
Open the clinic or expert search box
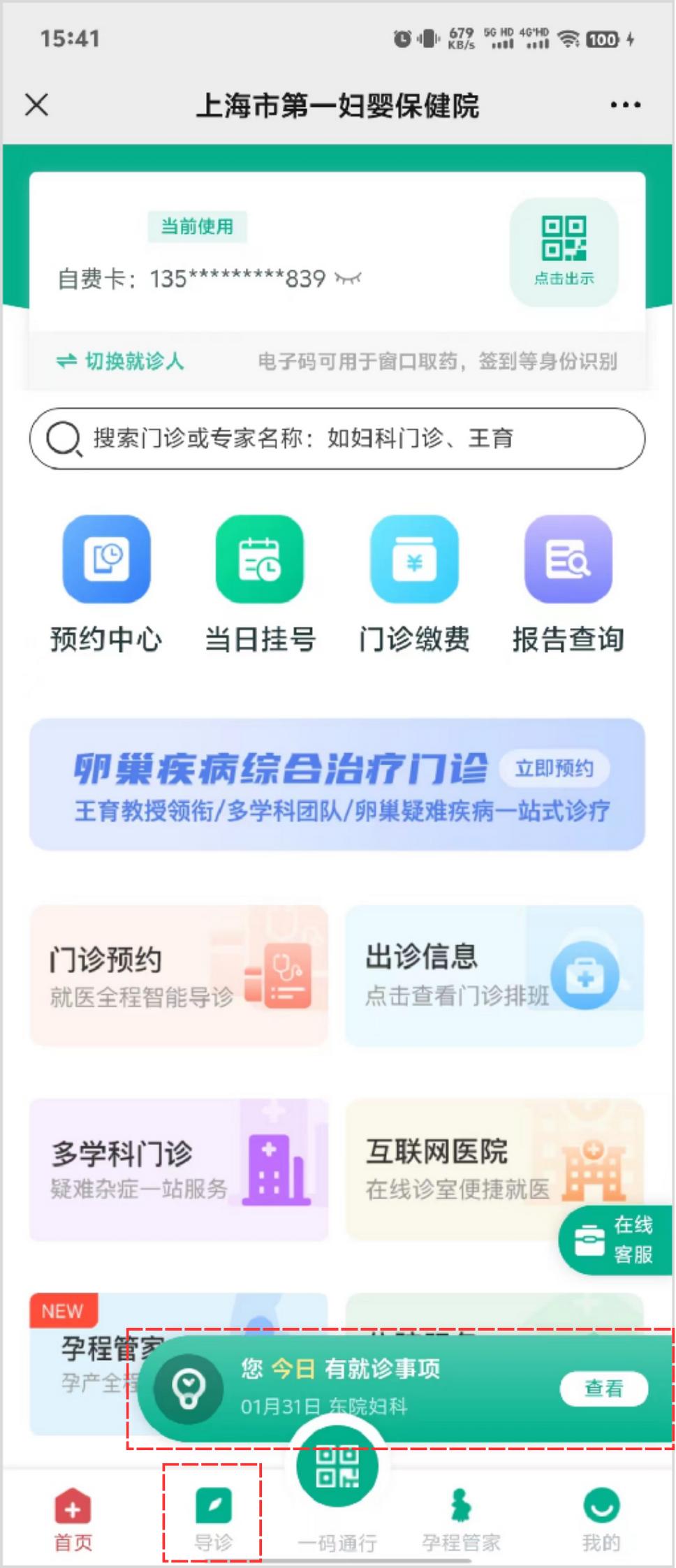337,439
